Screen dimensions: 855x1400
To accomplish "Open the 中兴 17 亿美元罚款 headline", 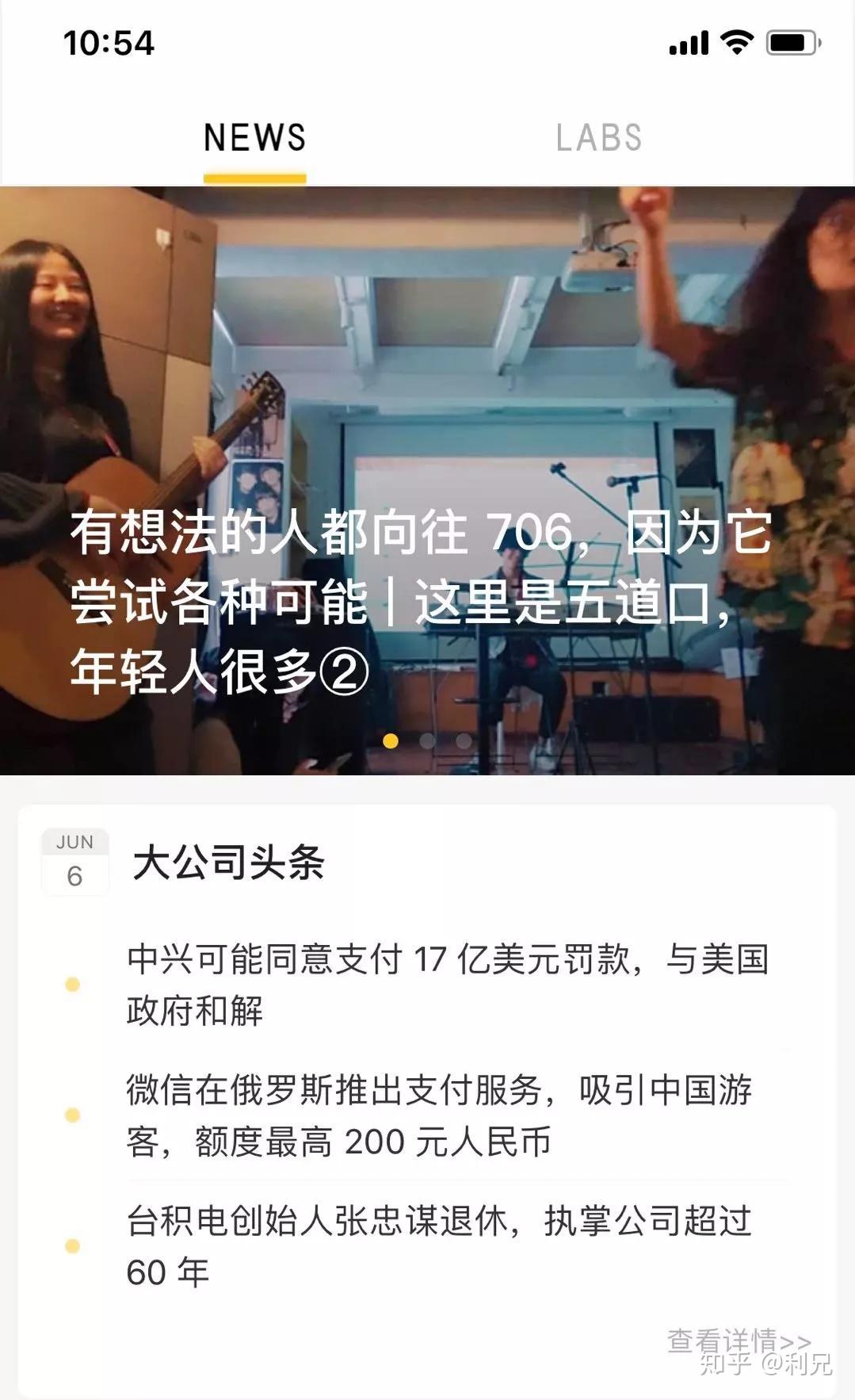I will pyautogui.click(x=448, y=984).
